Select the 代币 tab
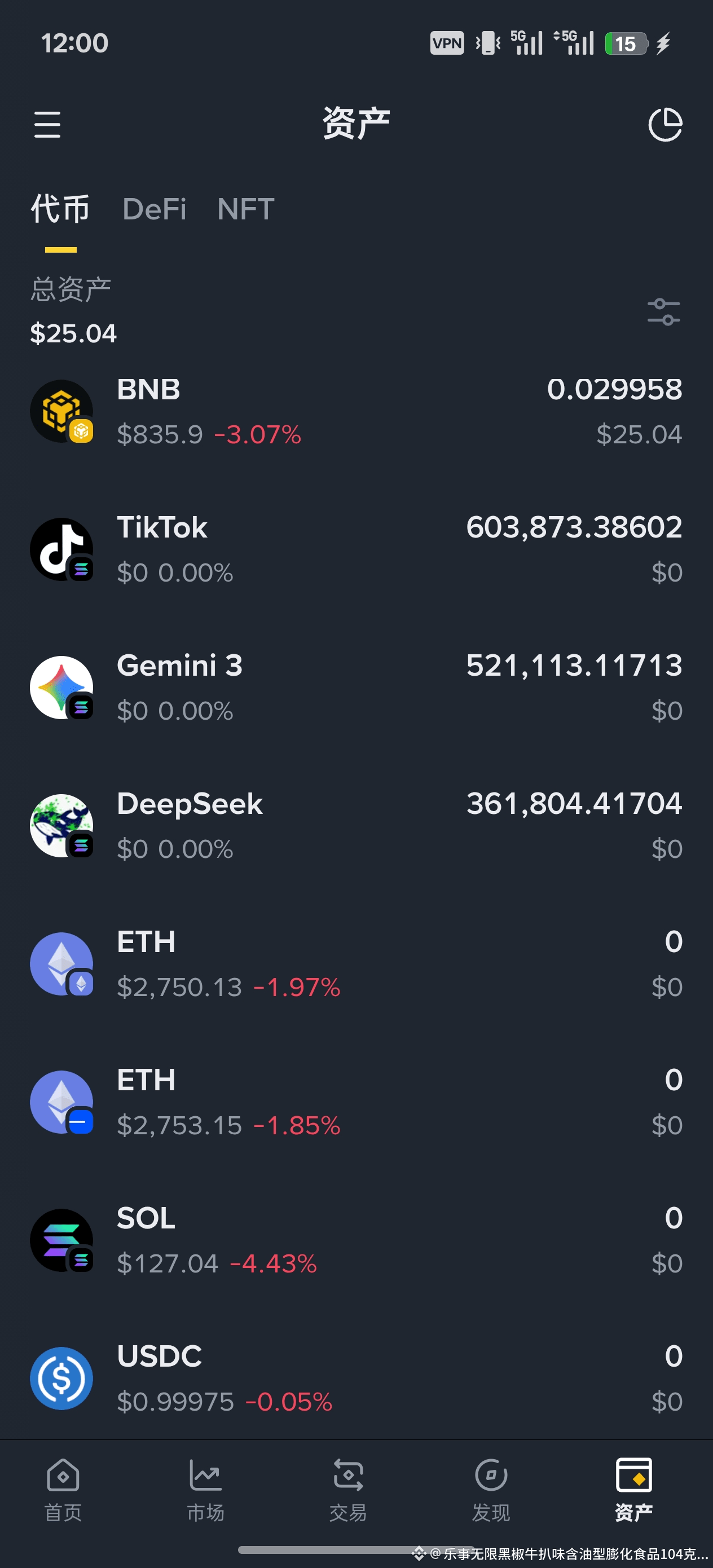 pos(60,209)
